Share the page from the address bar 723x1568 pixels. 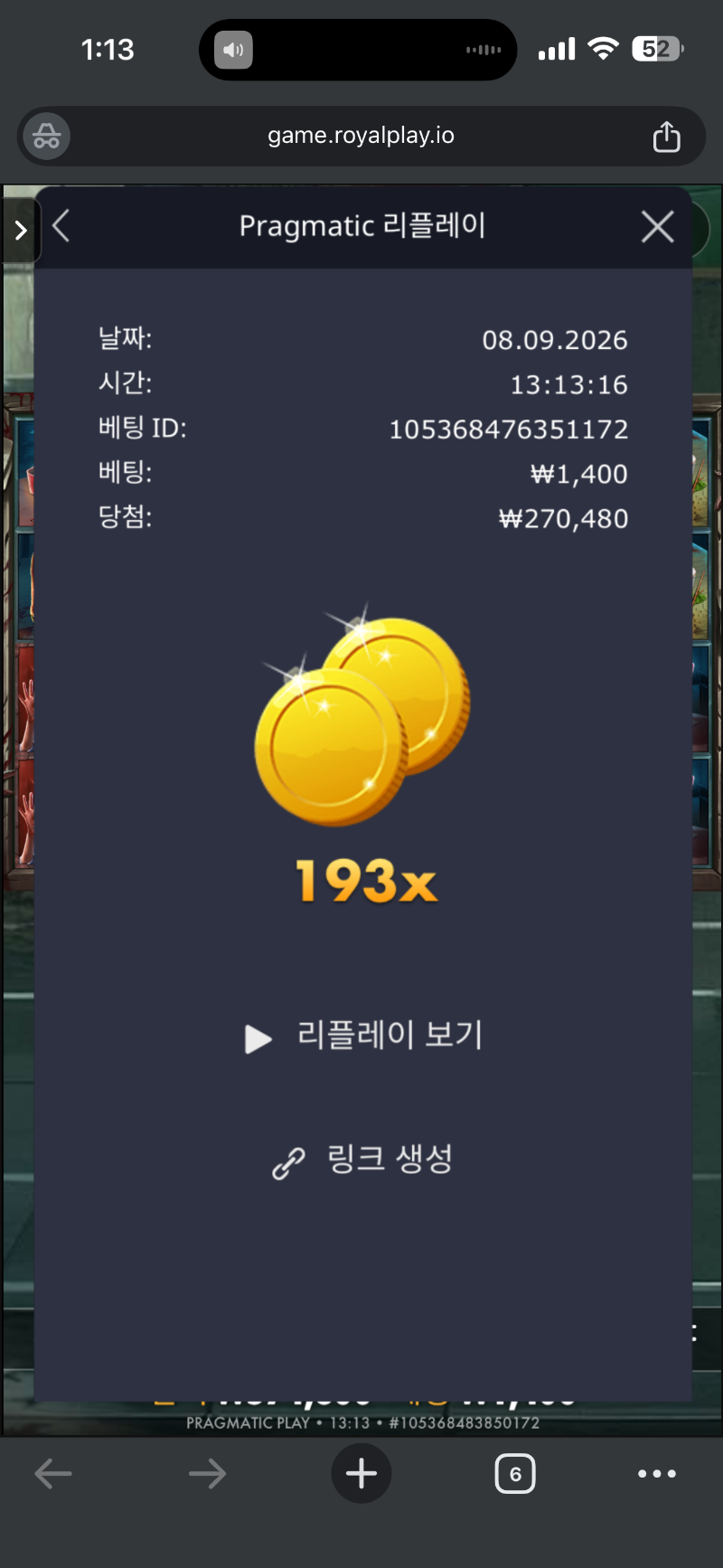click(666, 137)
